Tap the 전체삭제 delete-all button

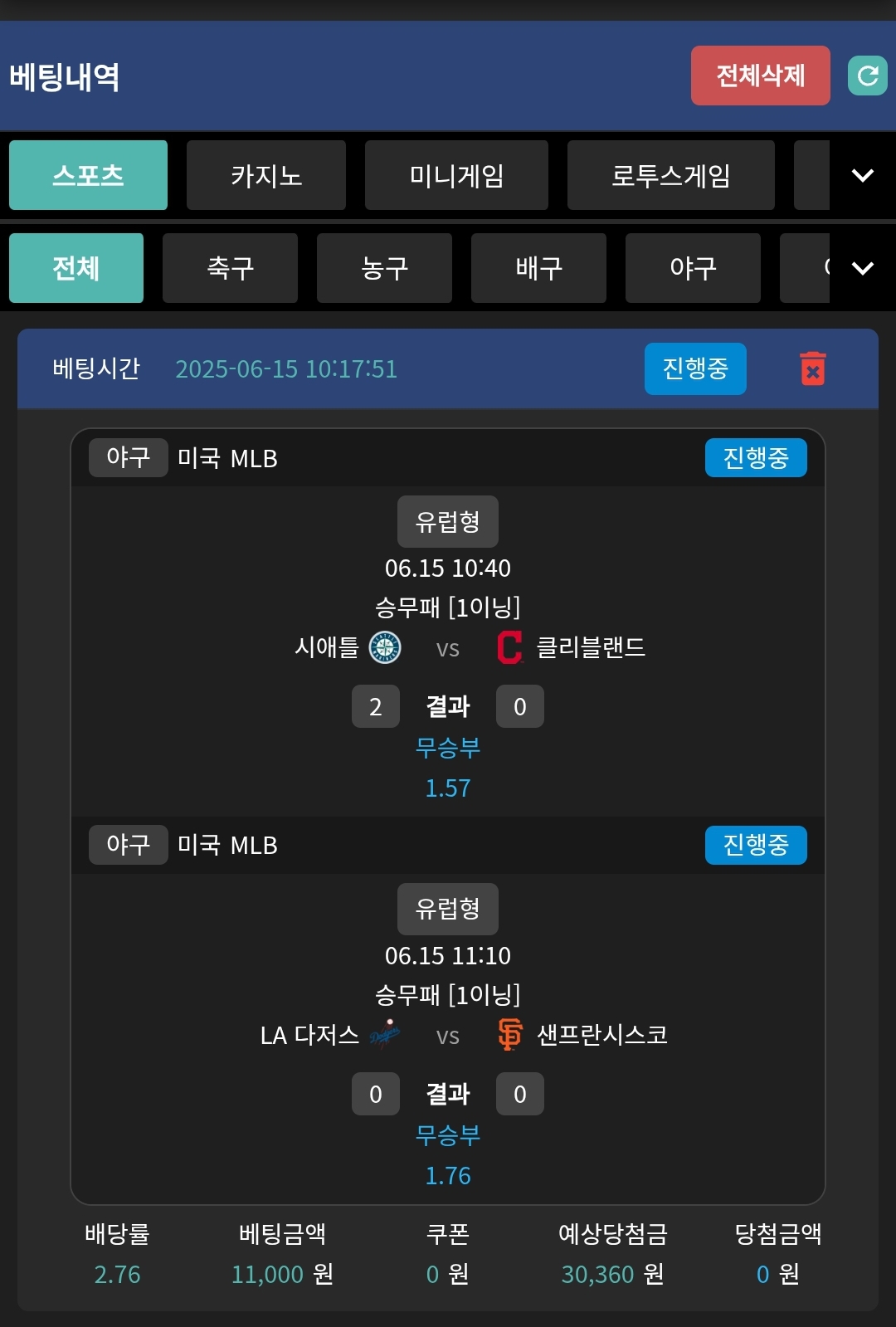[760, 76]
